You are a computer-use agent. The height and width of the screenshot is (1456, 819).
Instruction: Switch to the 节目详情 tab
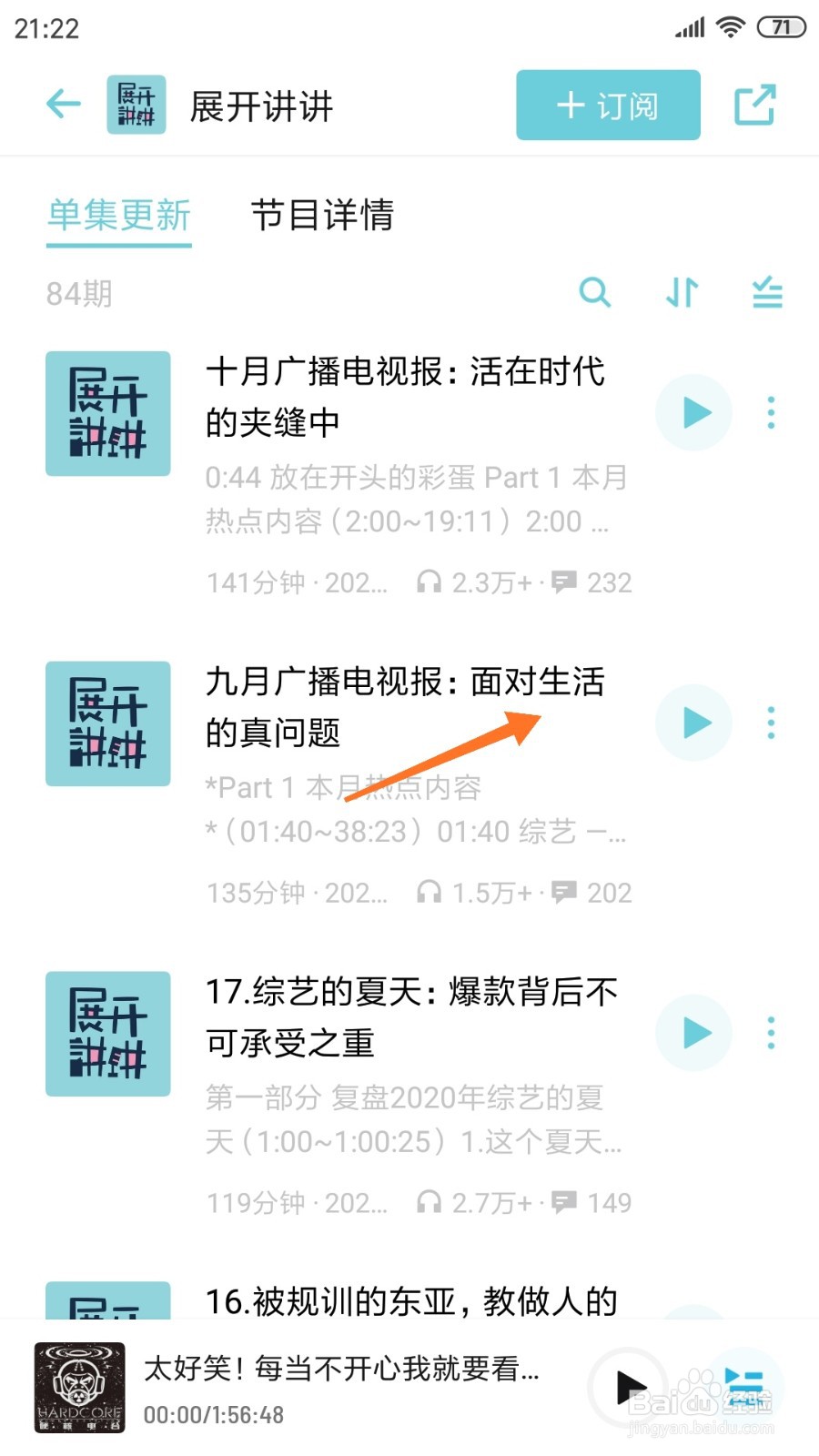pos(322,216)
